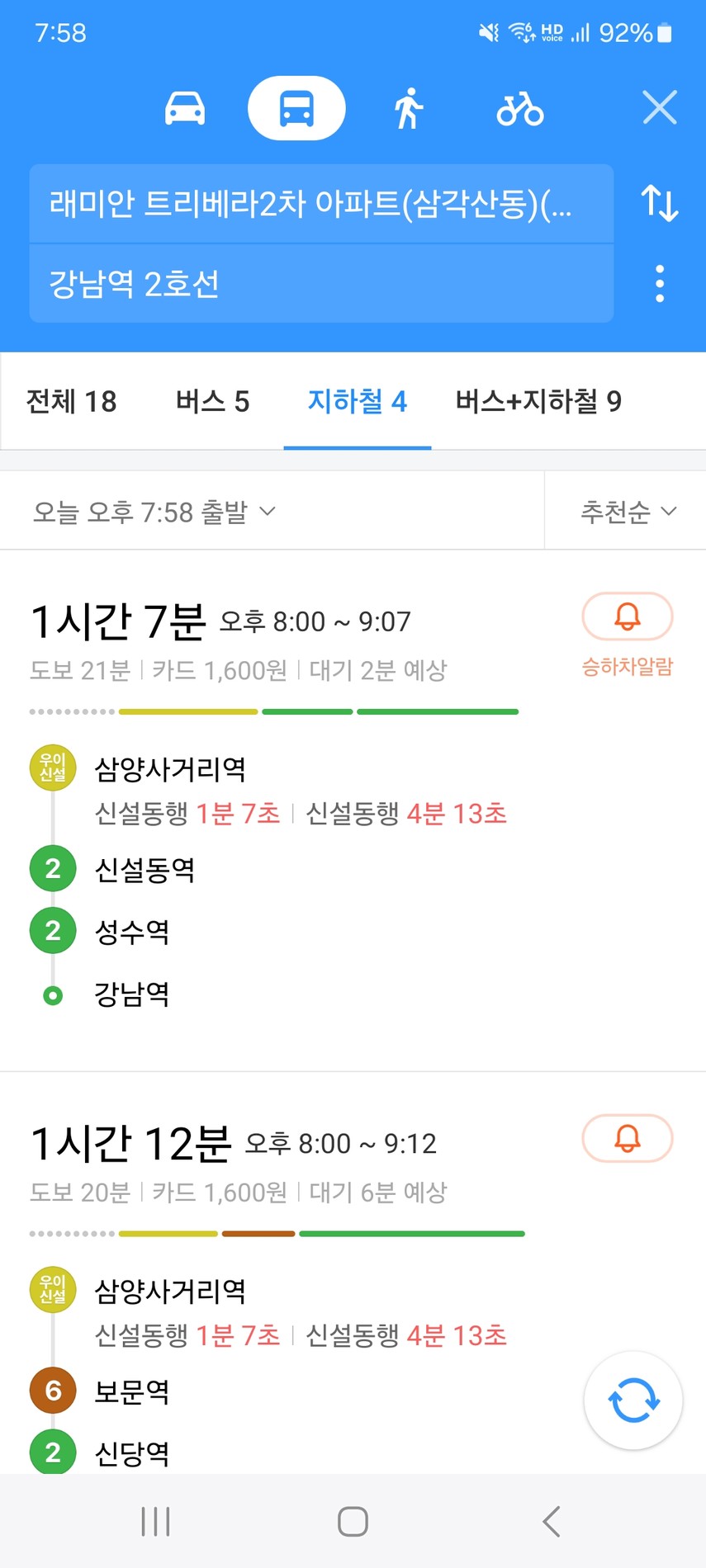Set boarding alarm for the 1시간 12분 route
The width and height of the screenshot is (706, 1568).
(628, 1138)
